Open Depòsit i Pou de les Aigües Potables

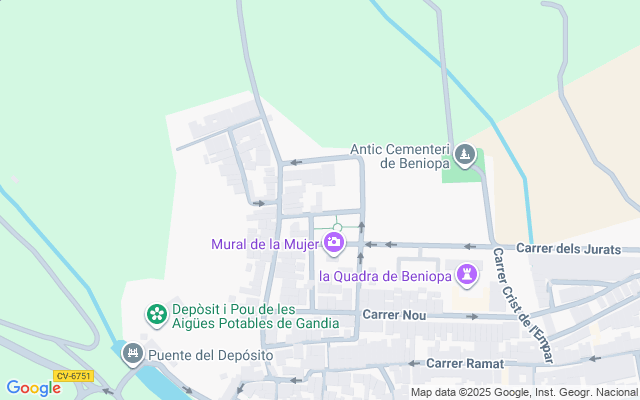[157, 315]
